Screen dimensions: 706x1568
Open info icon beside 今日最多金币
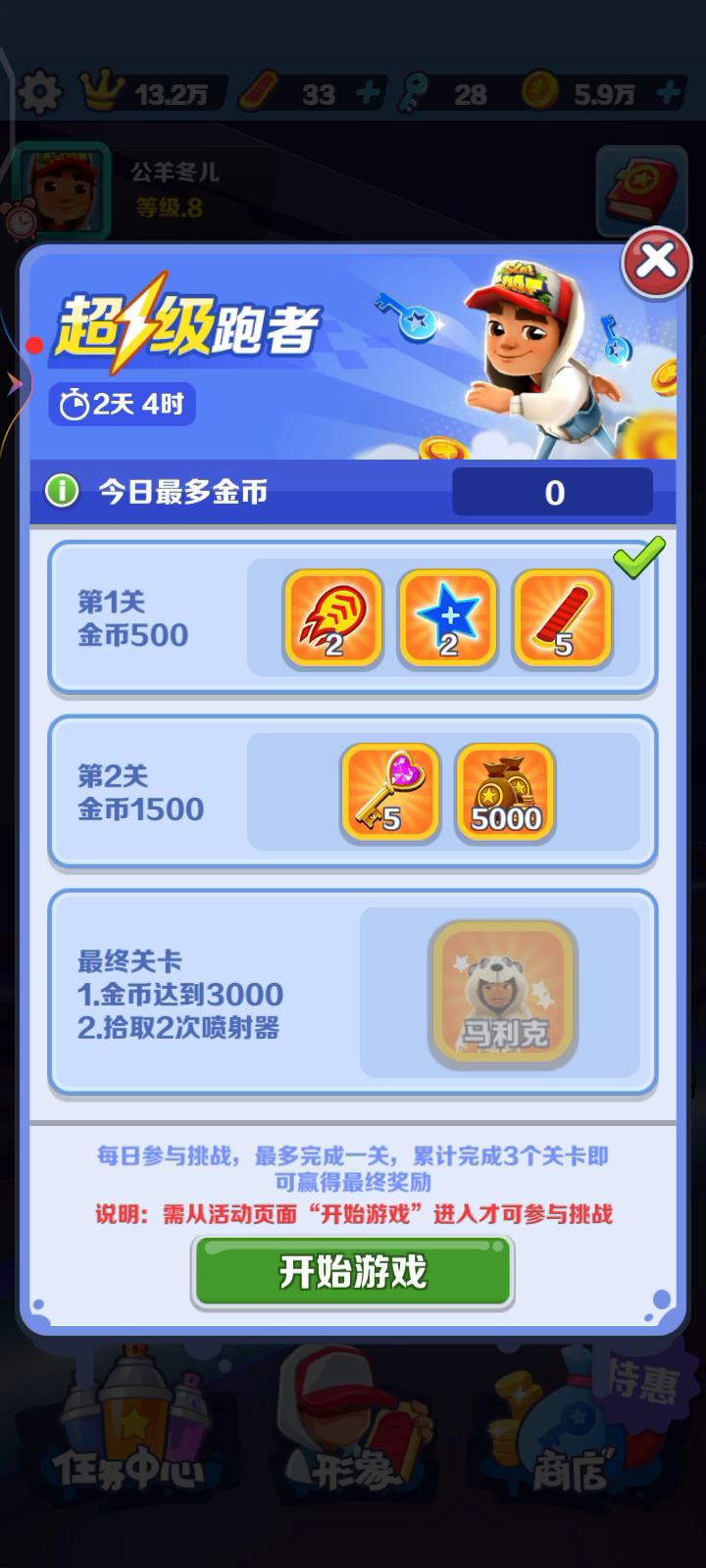pyautogui.click(x=62, y=490)
